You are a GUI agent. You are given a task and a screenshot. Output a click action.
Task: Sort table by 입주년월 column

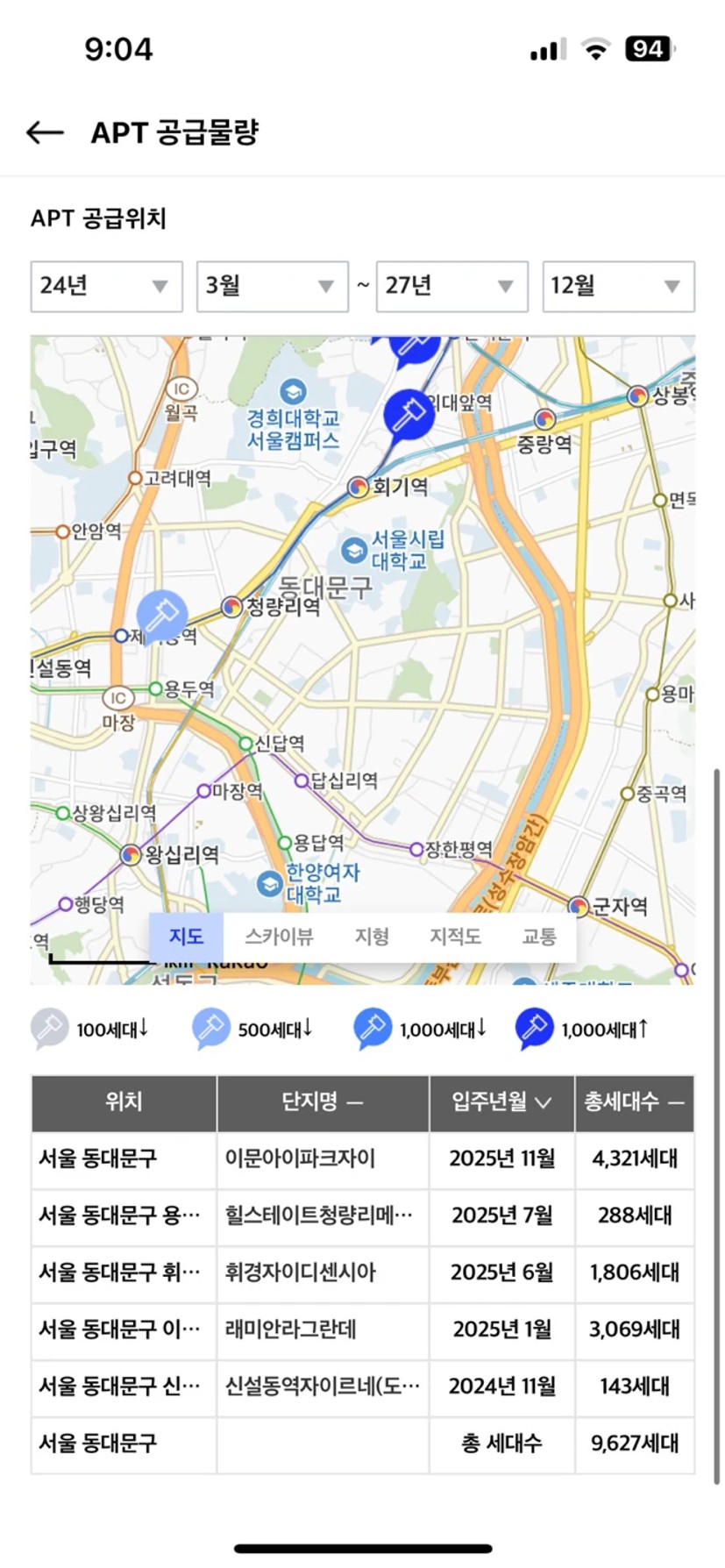501,1102
